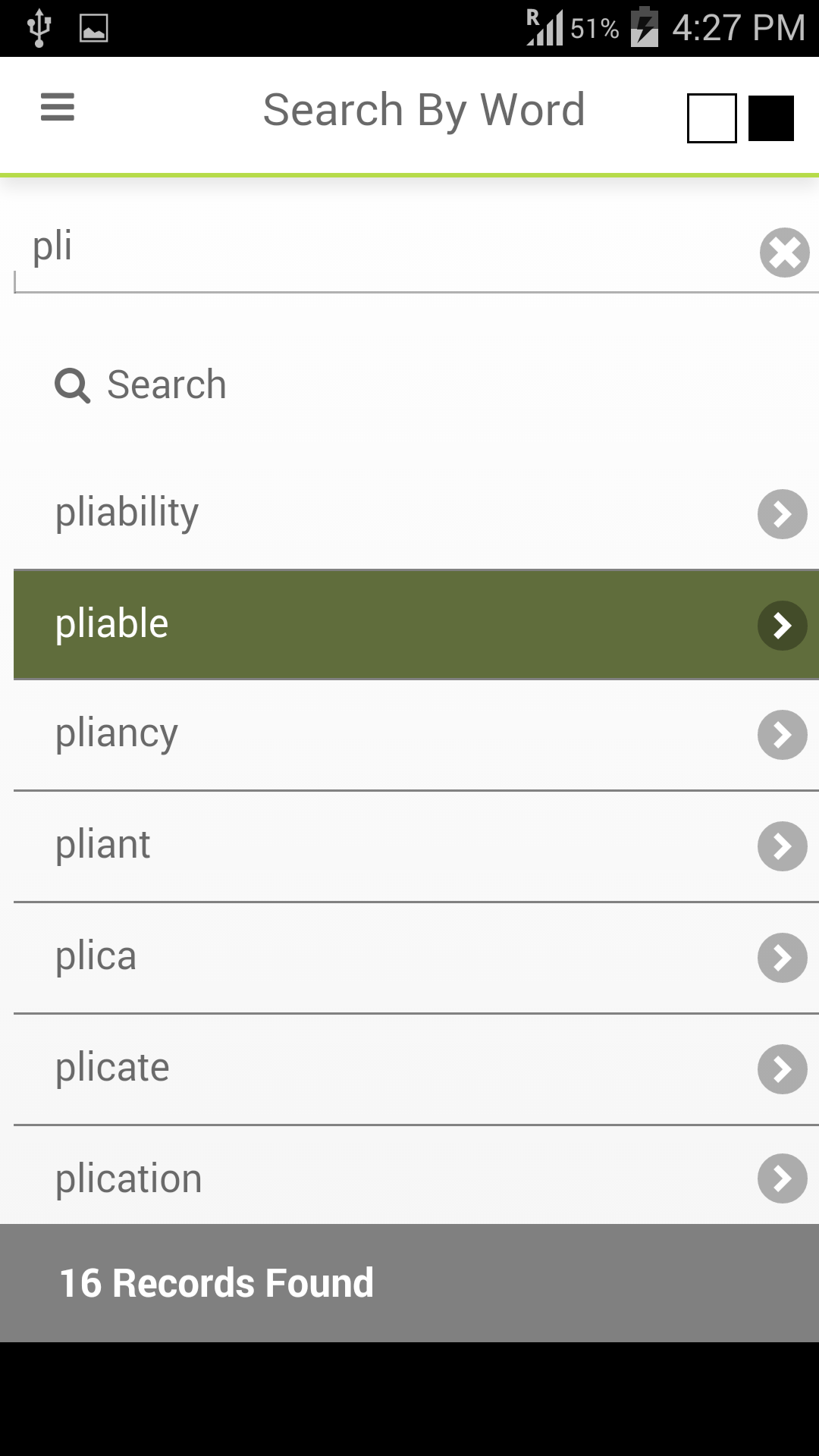Expand the entry for plication
819x1456 pixels.
click(782, 1178)
